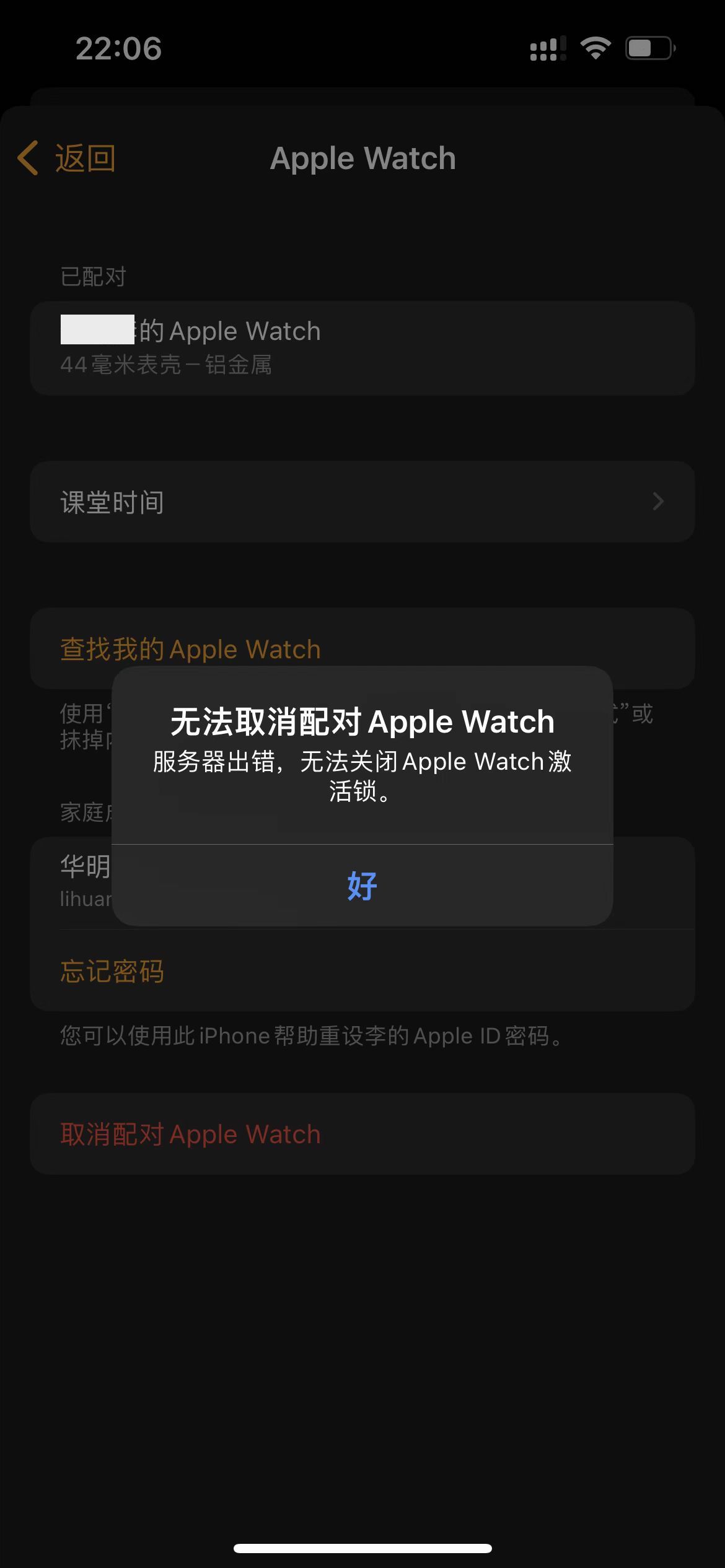725x1568 pixels.
Task: Open the 课堂时间 settings row
Action: pos(362,502)
